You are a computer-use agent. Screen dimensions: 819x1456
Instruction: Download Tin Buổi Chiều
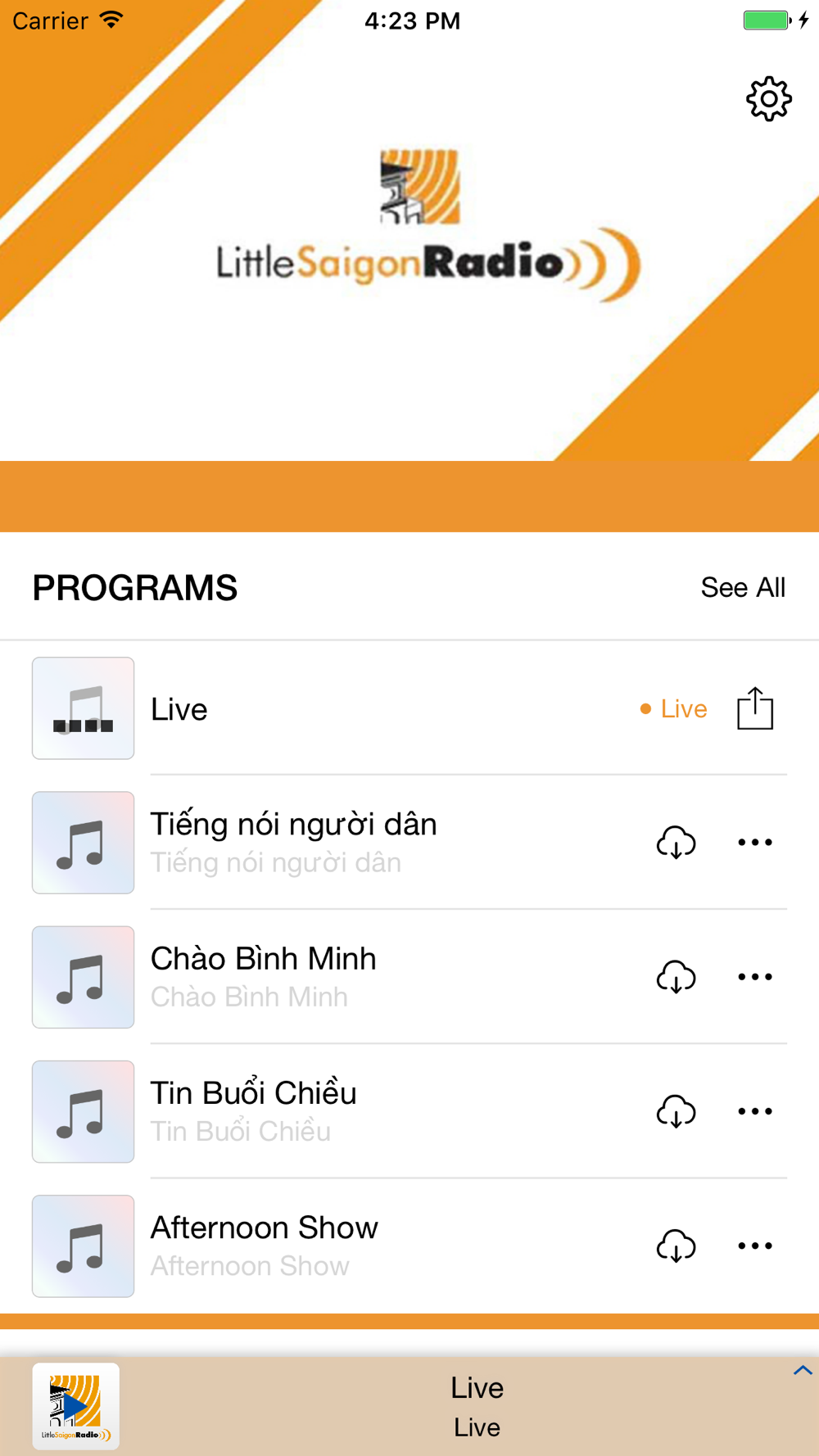coord(676,1111)
